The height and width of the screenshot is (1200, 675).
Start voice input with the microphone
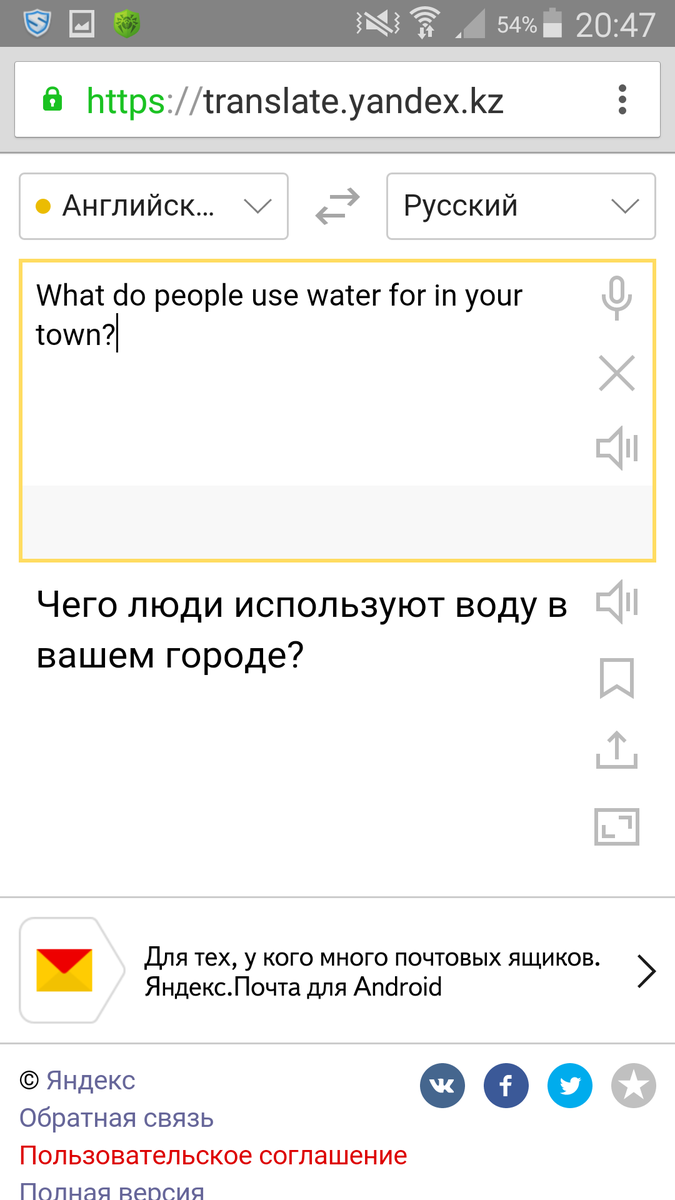point(617,299)
